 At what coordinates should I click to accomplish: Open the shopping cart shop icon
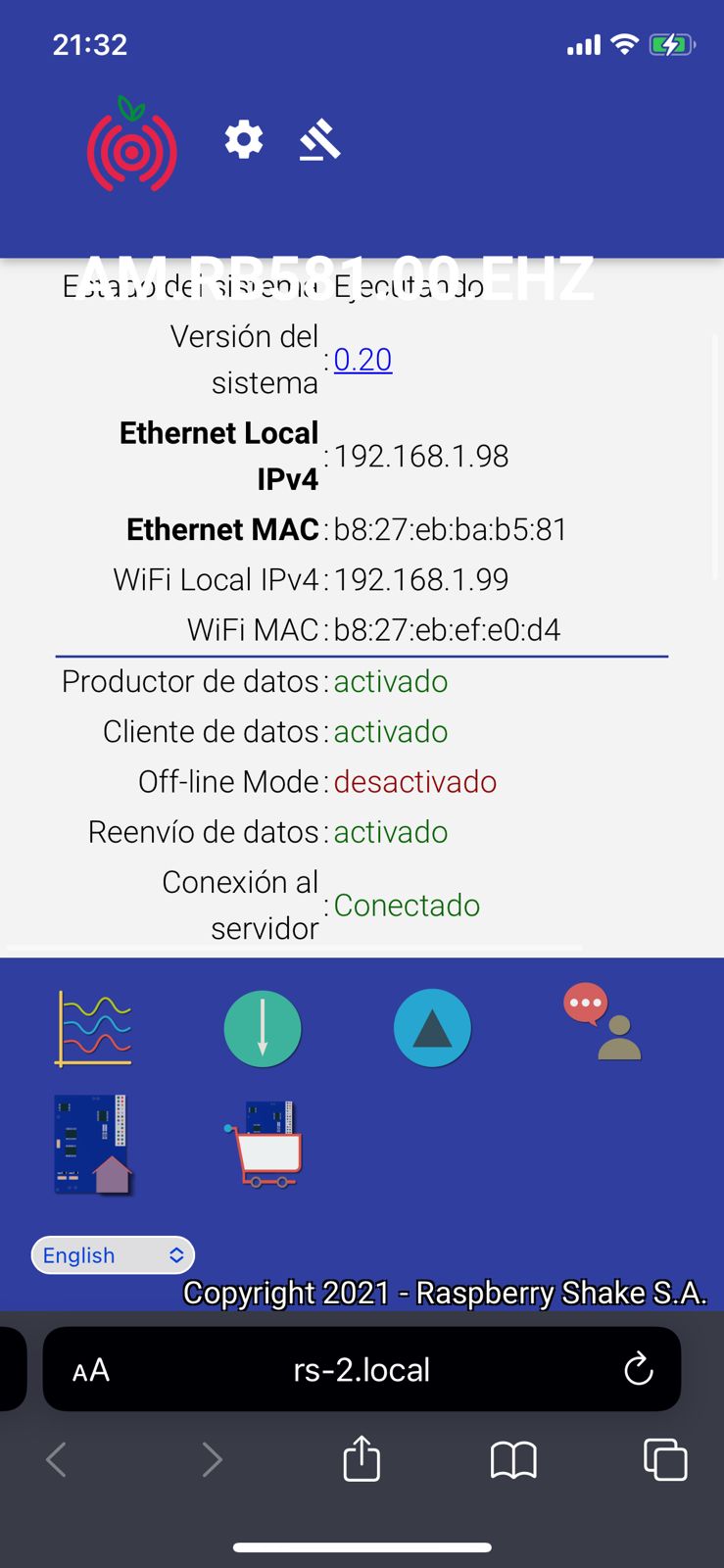[x=263, y=1145]
